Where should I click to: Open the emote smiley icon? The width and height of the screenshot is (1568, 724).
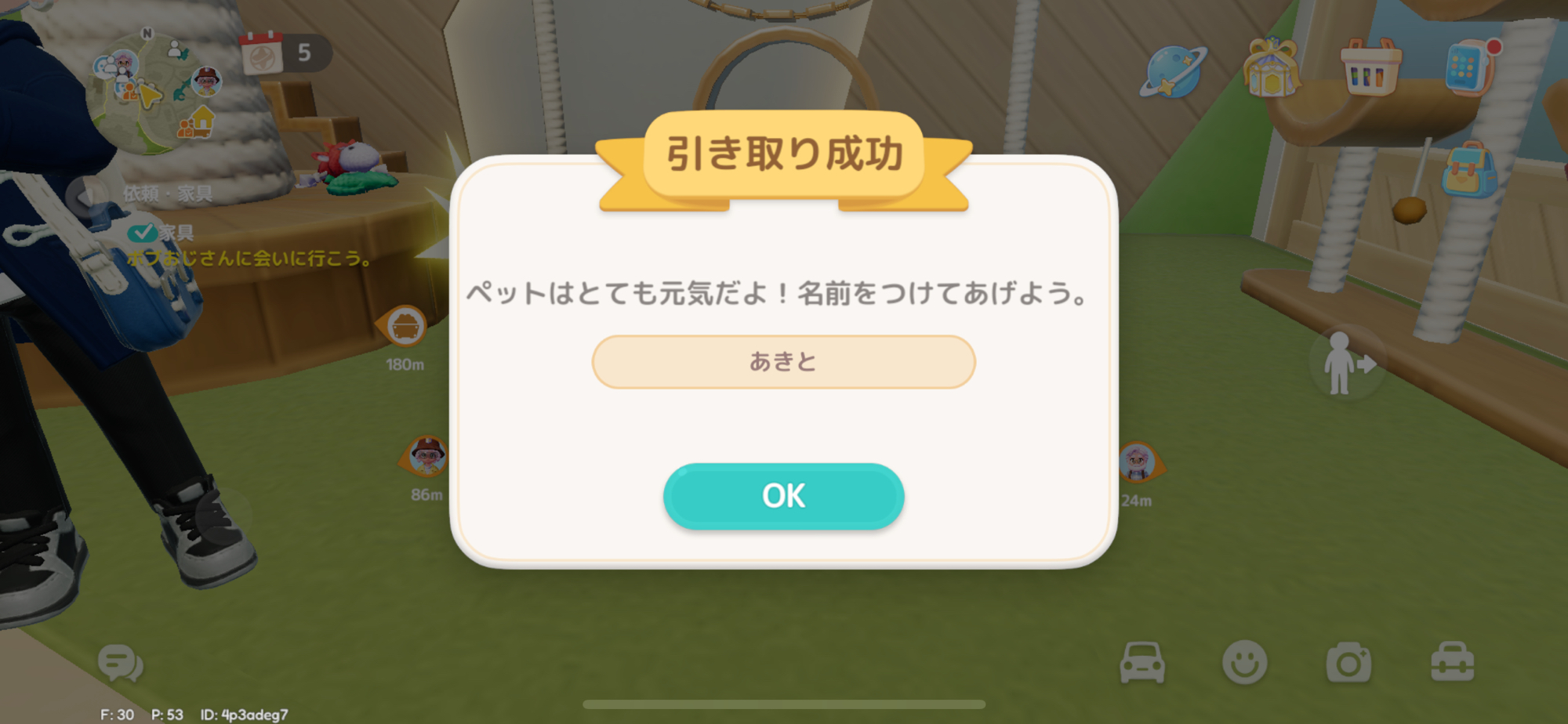1244,663
